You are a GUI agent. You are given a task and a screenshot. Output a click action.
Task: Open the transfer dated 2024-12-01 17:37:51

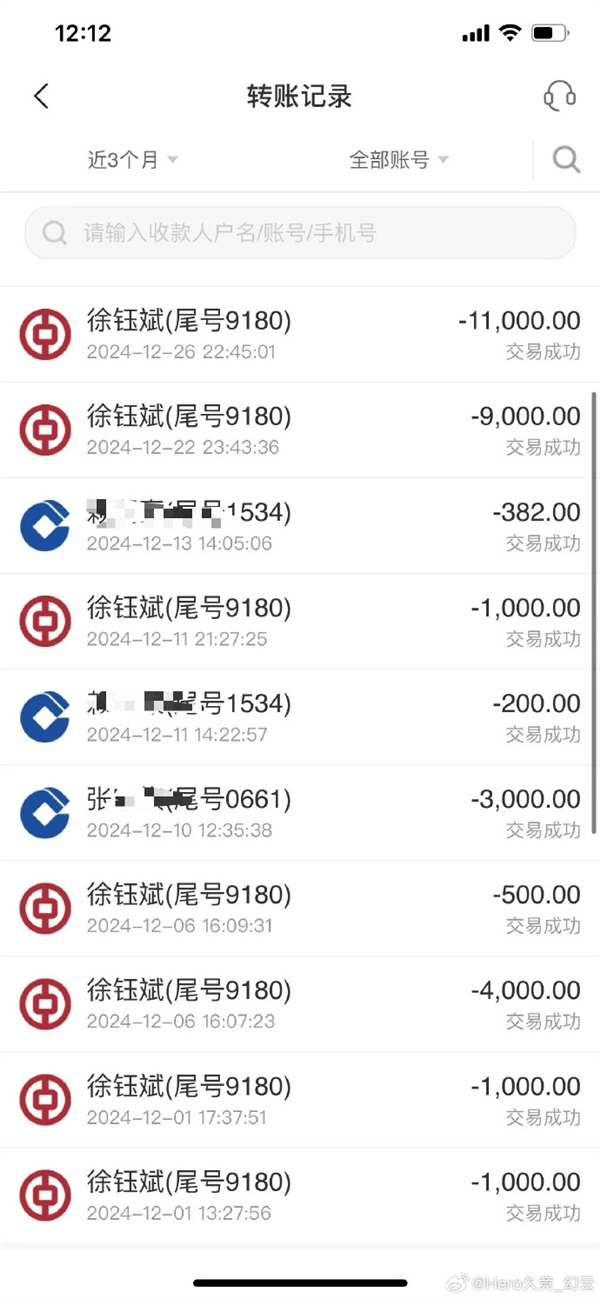point(300,1100)
